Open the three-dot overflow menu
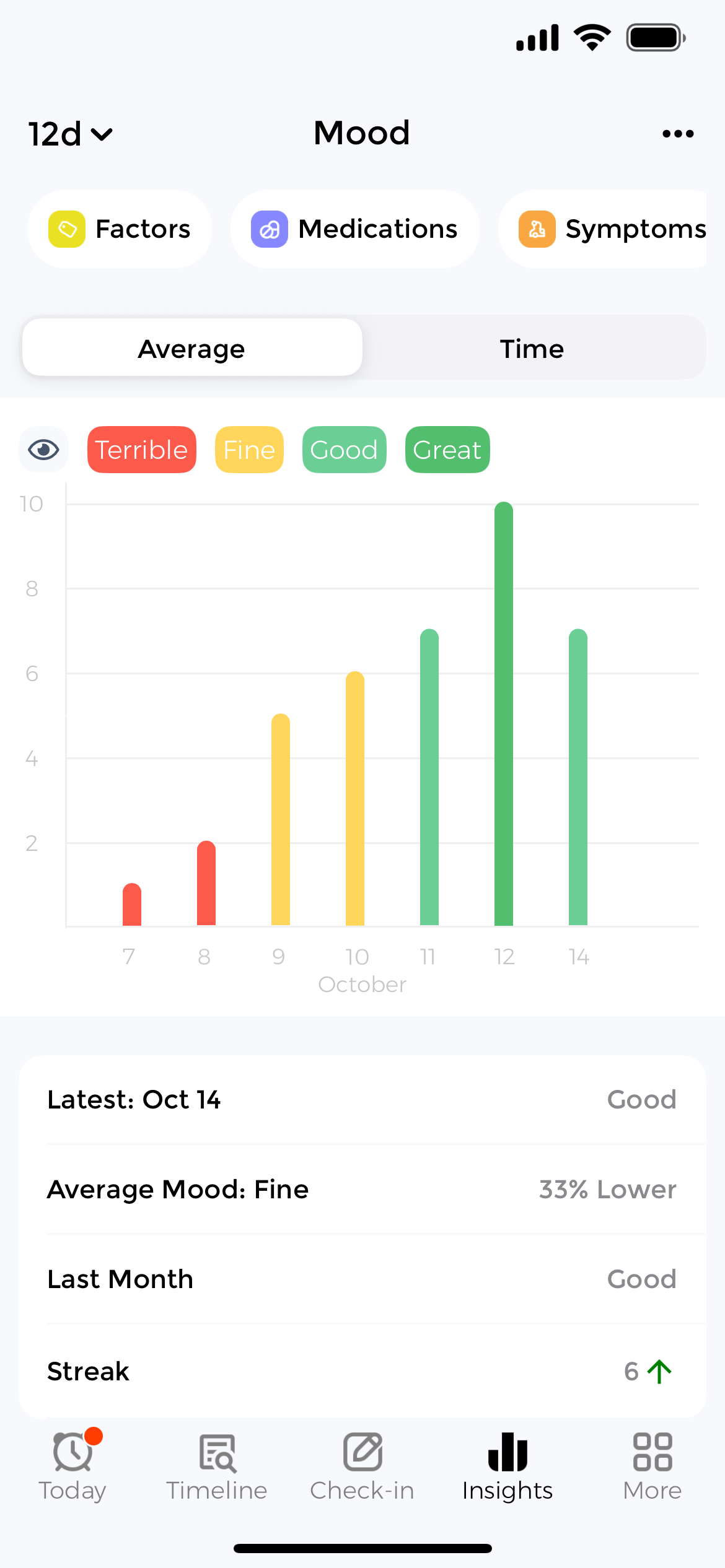Image resolution: width=725 pixels, height=1568 pixels. [x=677, y=134]
